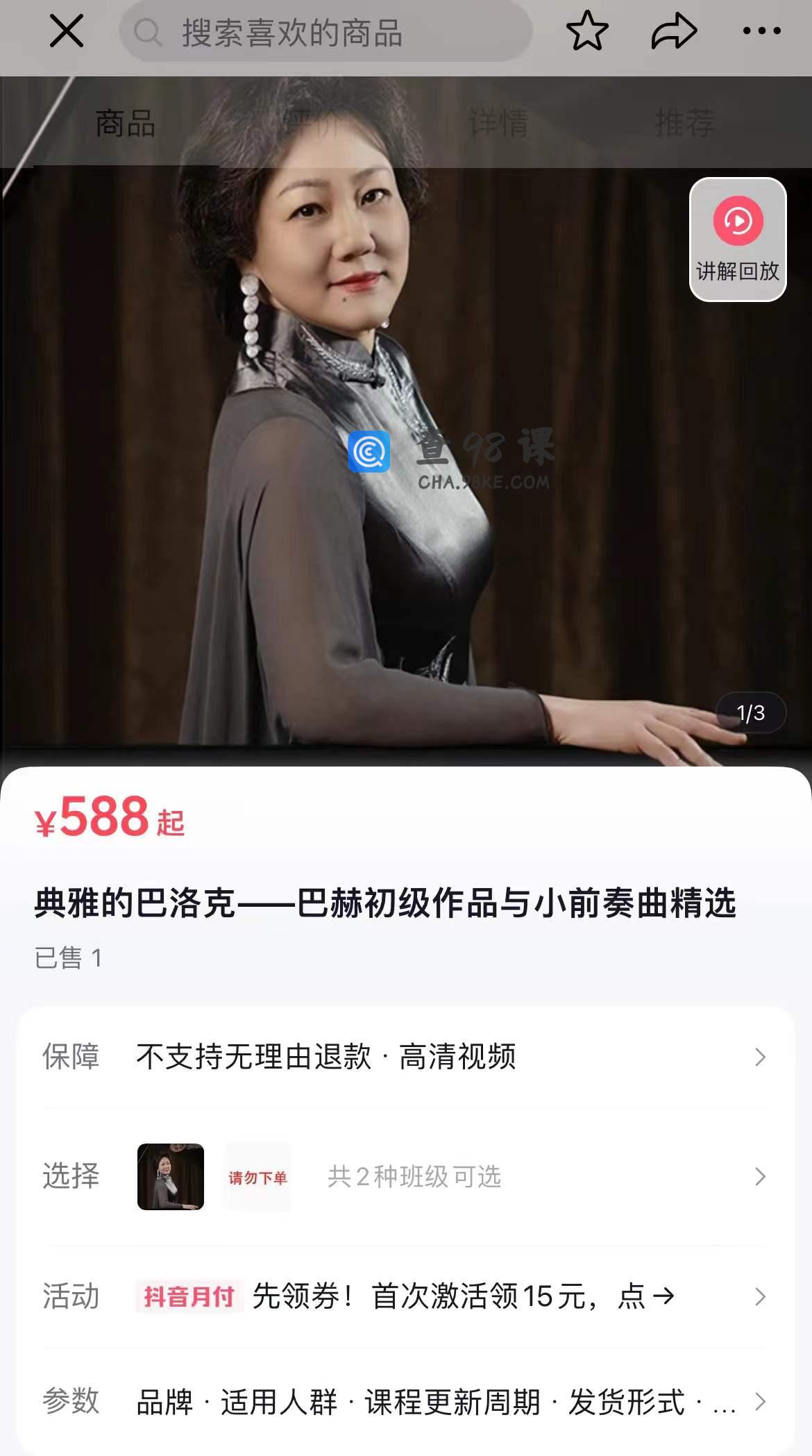Open the 活动 抖音月付 coupon row
The height and width of the screenshot is (1456, 812).
point(405,1296)
